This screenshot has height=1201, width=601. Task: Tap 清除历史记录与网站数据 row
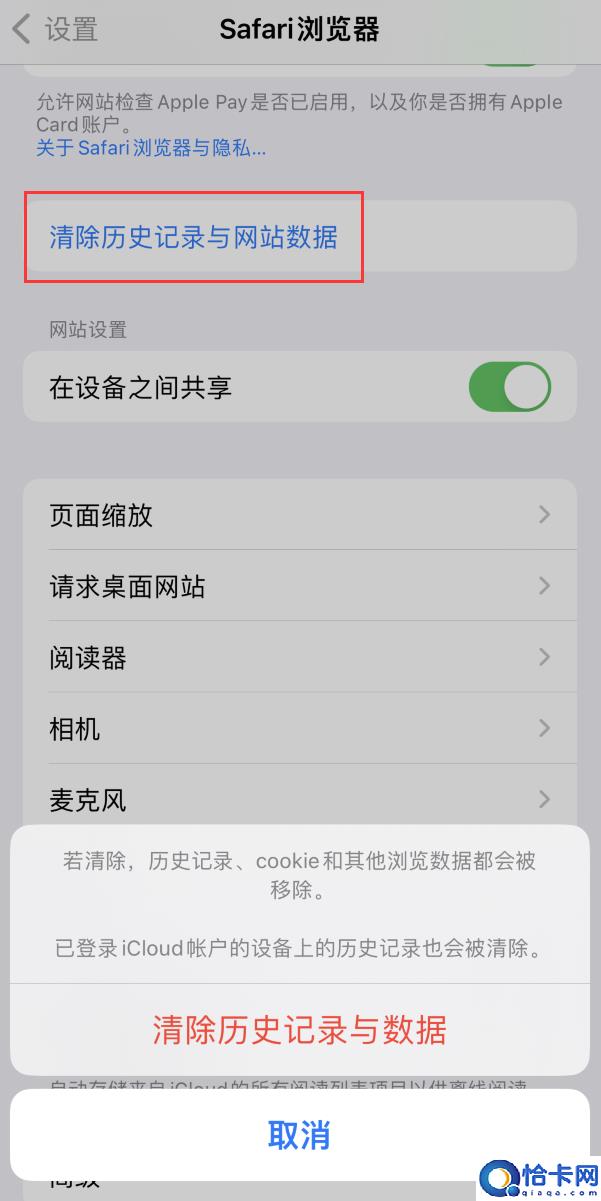(300, 237)
